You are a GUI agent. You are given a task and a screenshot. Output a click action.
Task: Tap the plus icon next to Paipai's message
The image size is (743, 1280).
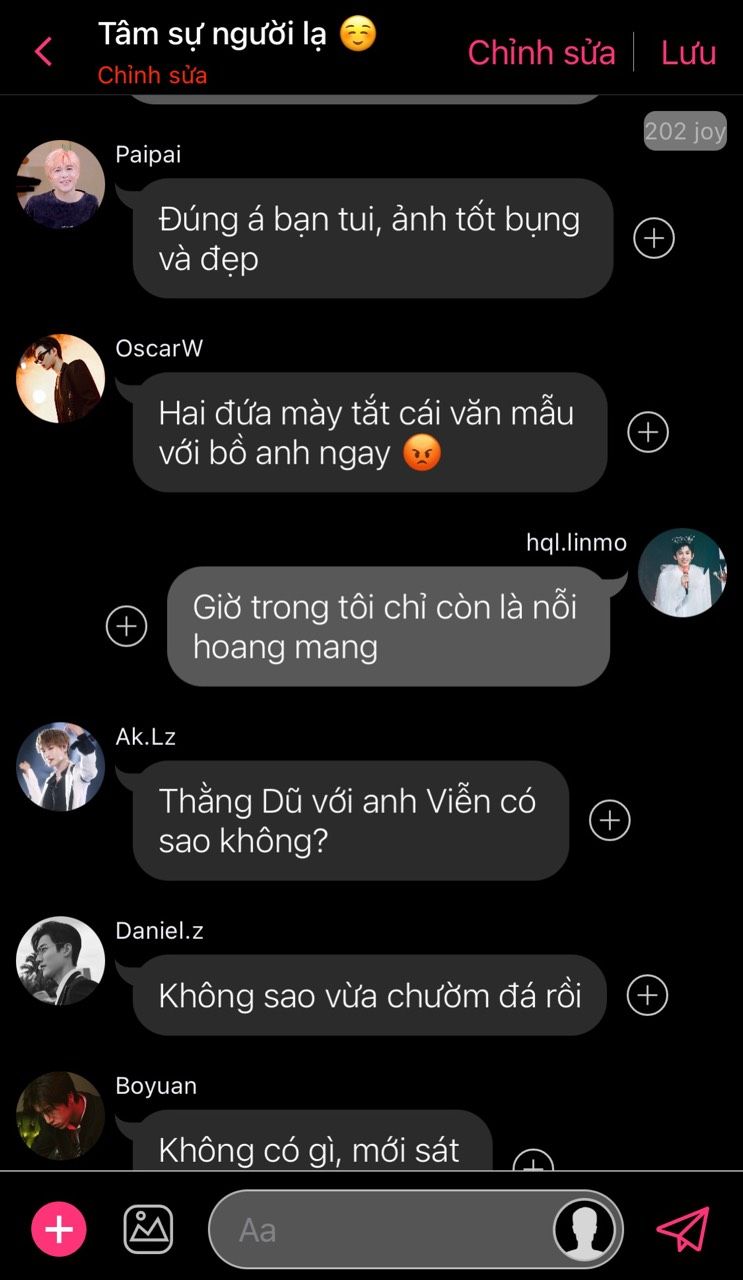click(654, 238)
